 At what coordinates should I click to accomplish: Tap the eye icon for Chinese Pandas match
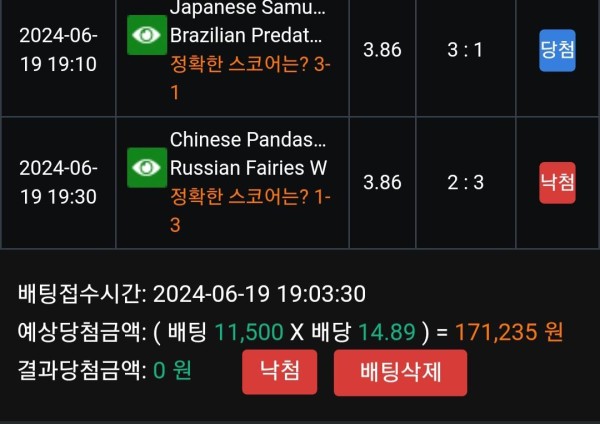147,166
